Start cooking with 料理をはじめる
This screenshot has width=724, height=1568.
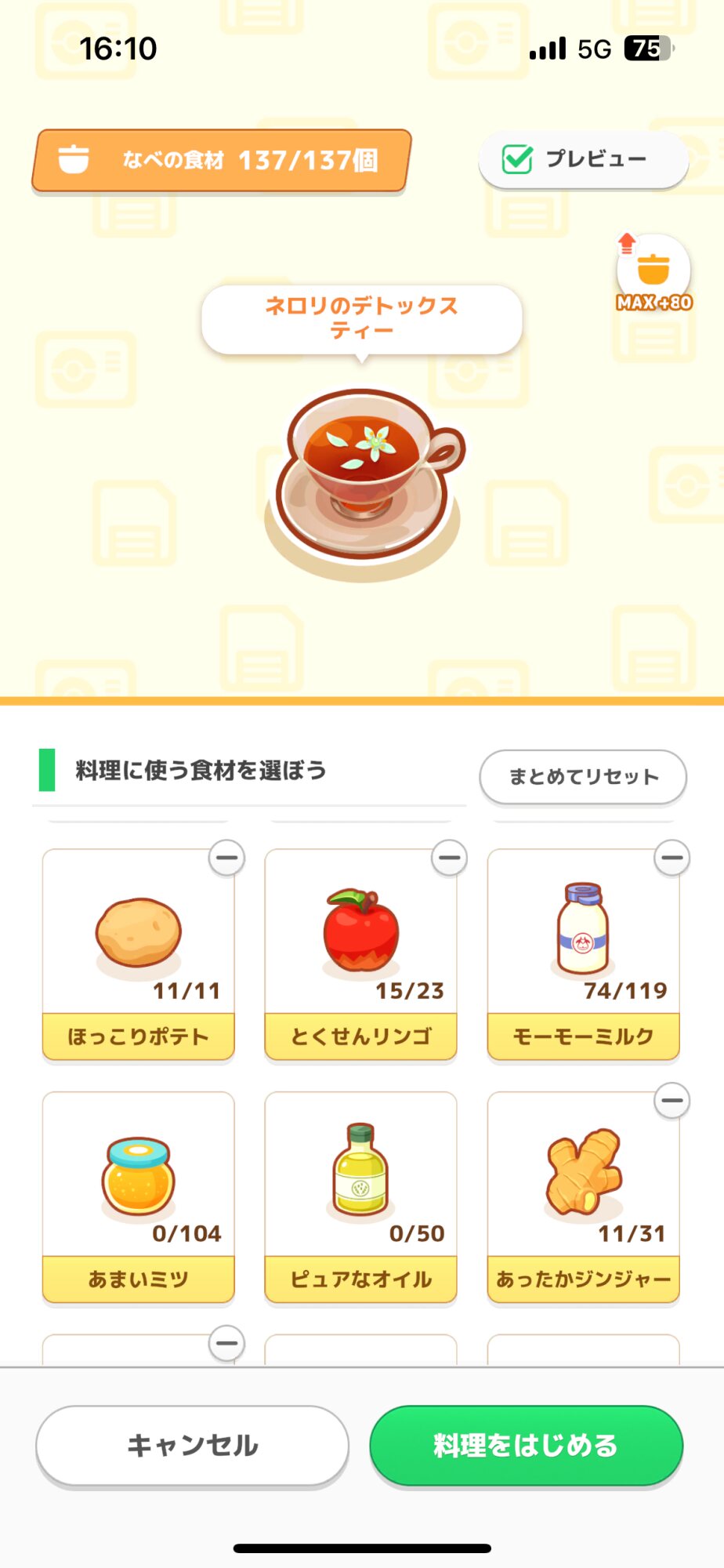pos(526,1445)
